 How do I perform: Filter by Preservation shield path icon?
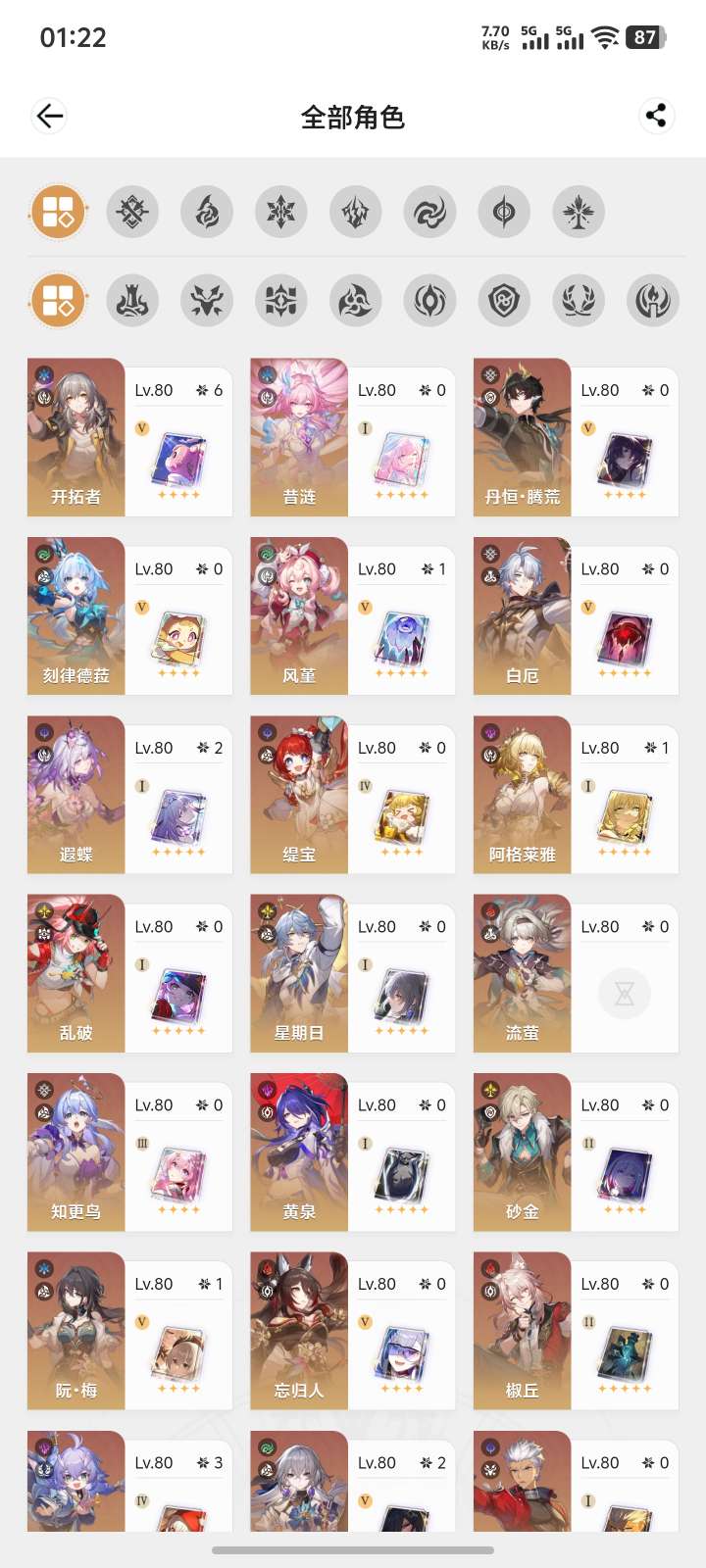click(x=504, y=301)
